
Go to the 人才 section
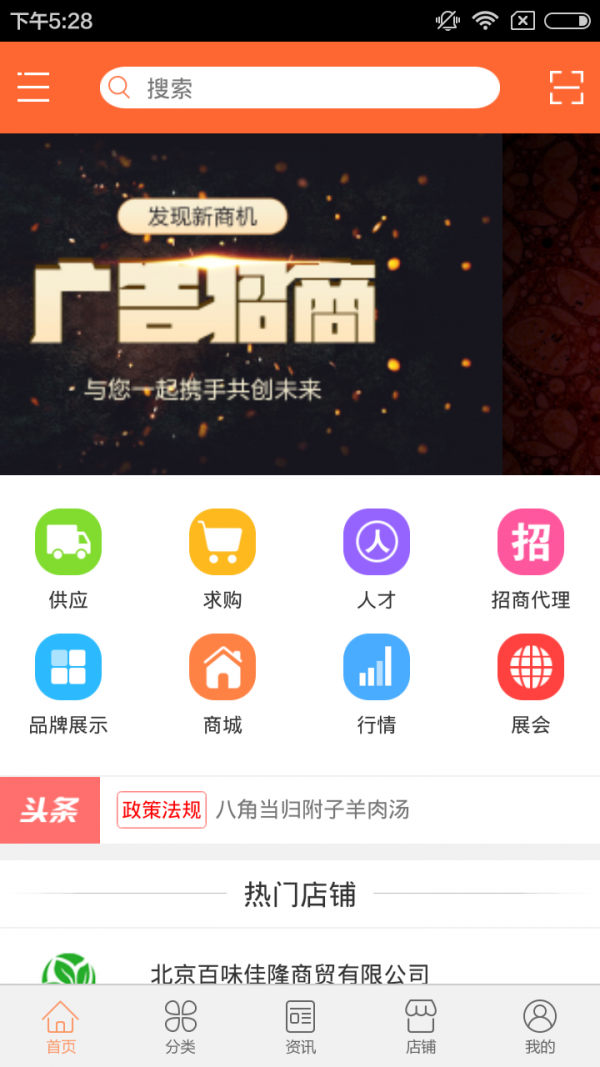tap(376, 558)
